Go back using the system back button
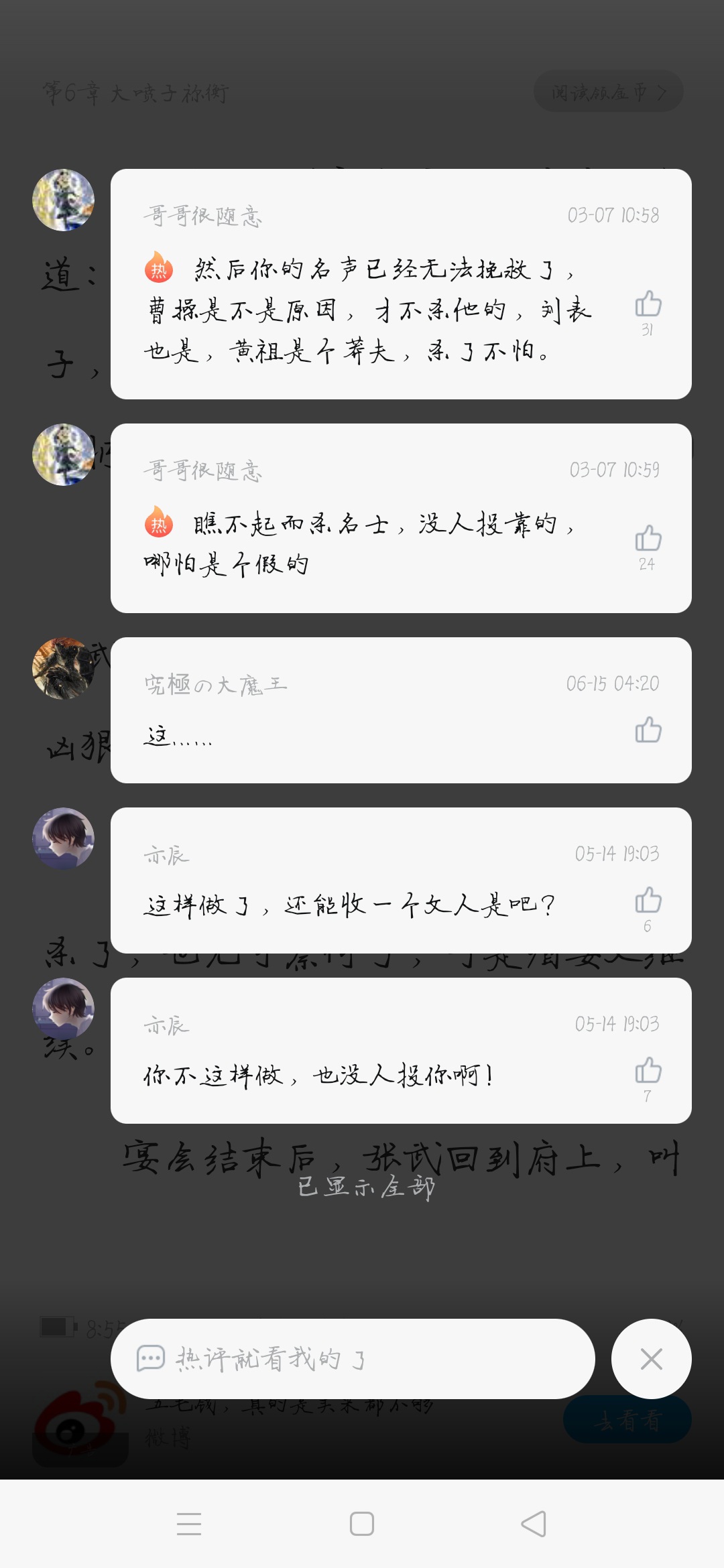 534,1524
